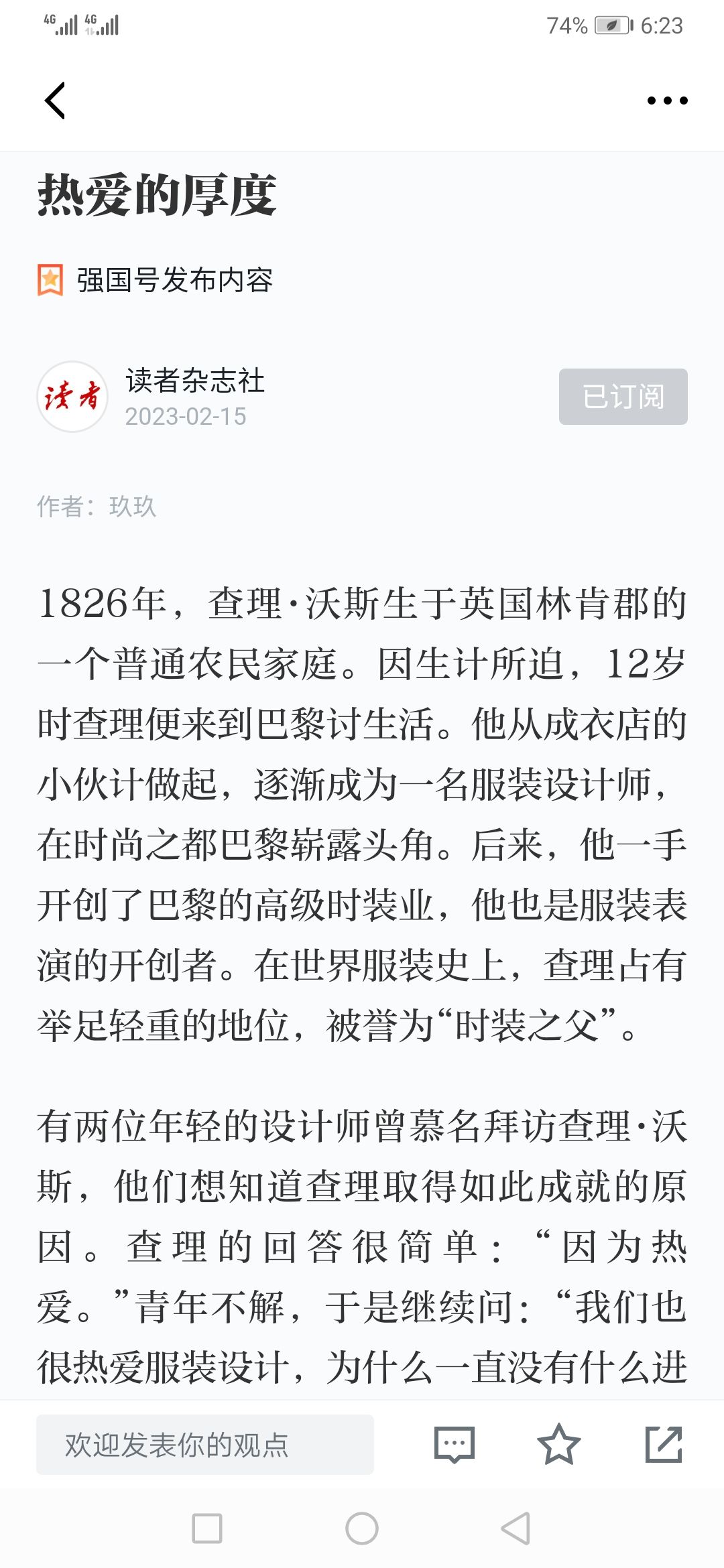Go back using the top-left arrow

[x=55, y=101]
